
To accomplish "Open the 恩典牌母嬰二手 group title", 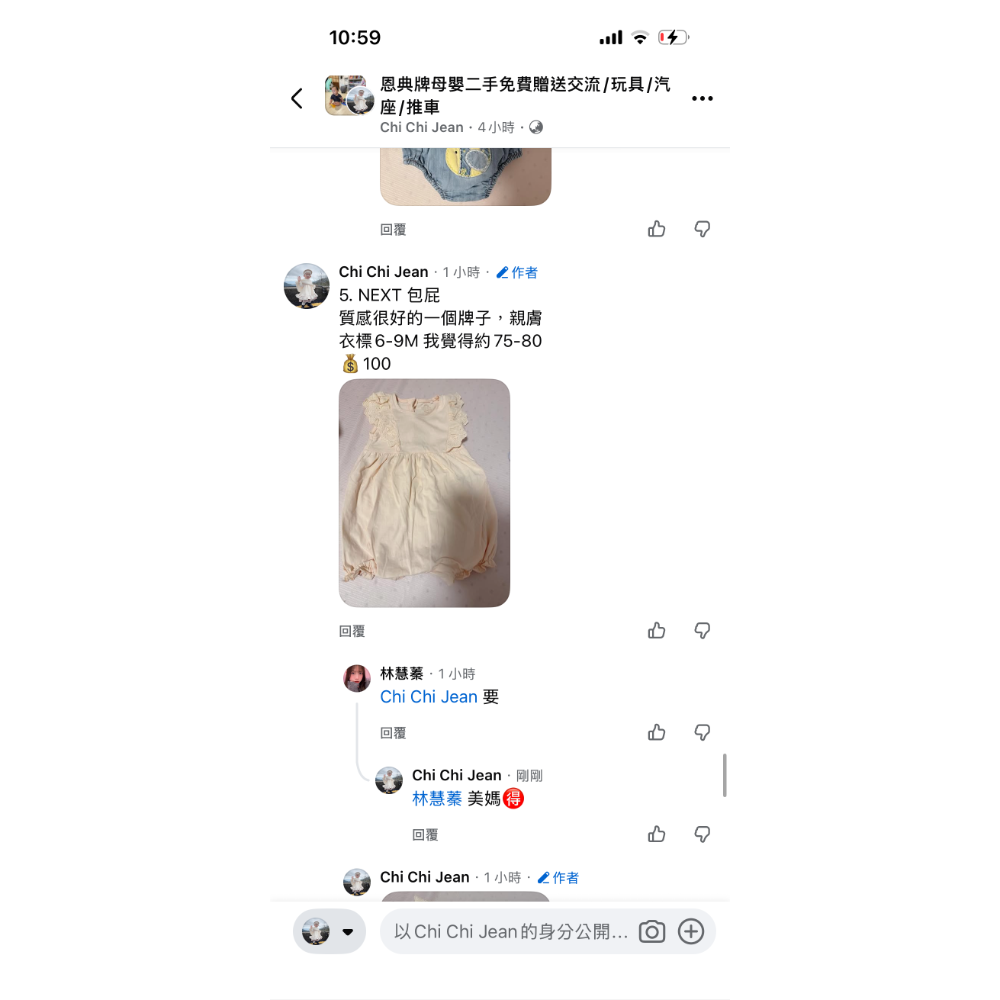I will coord(525,95).
